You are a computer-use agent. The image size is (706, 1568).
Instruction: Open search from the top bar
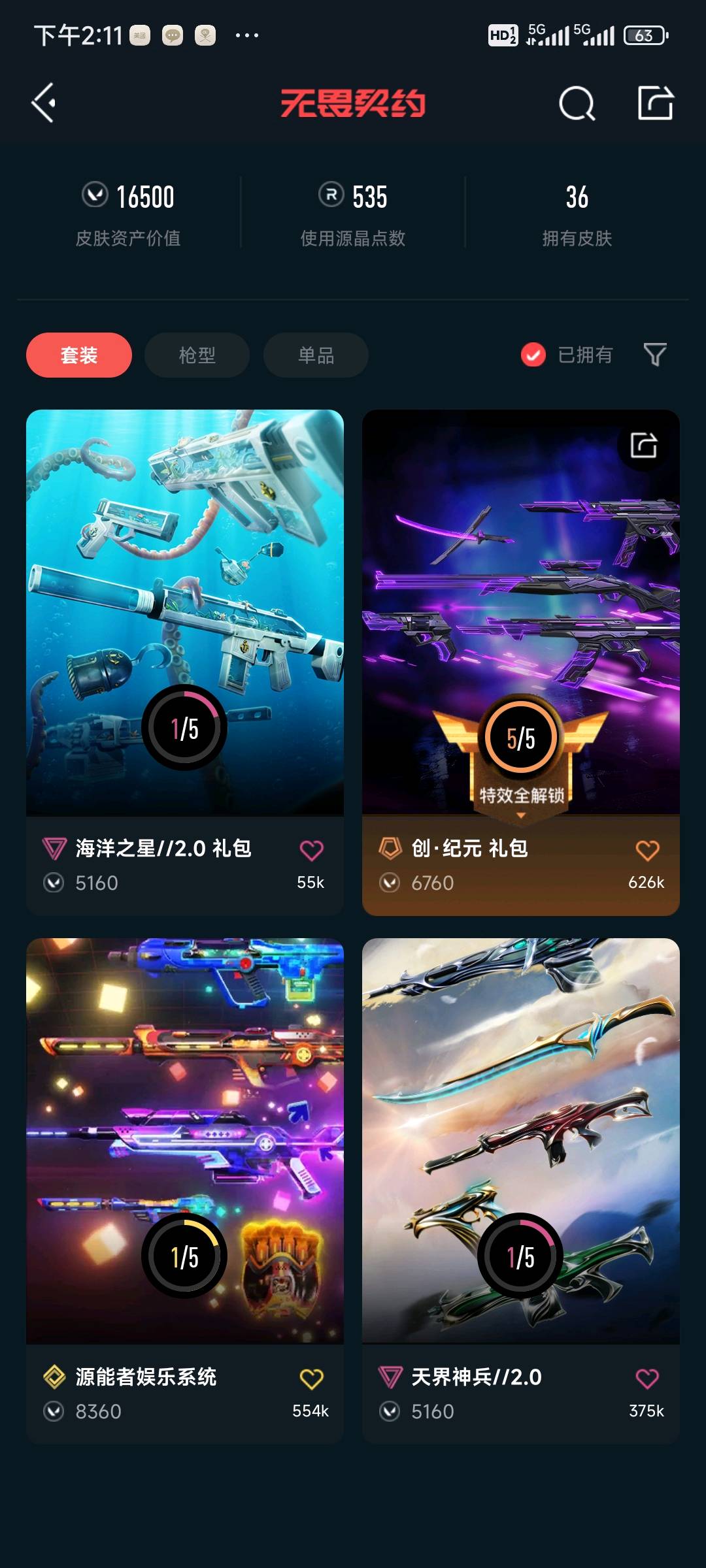point(577,103)
